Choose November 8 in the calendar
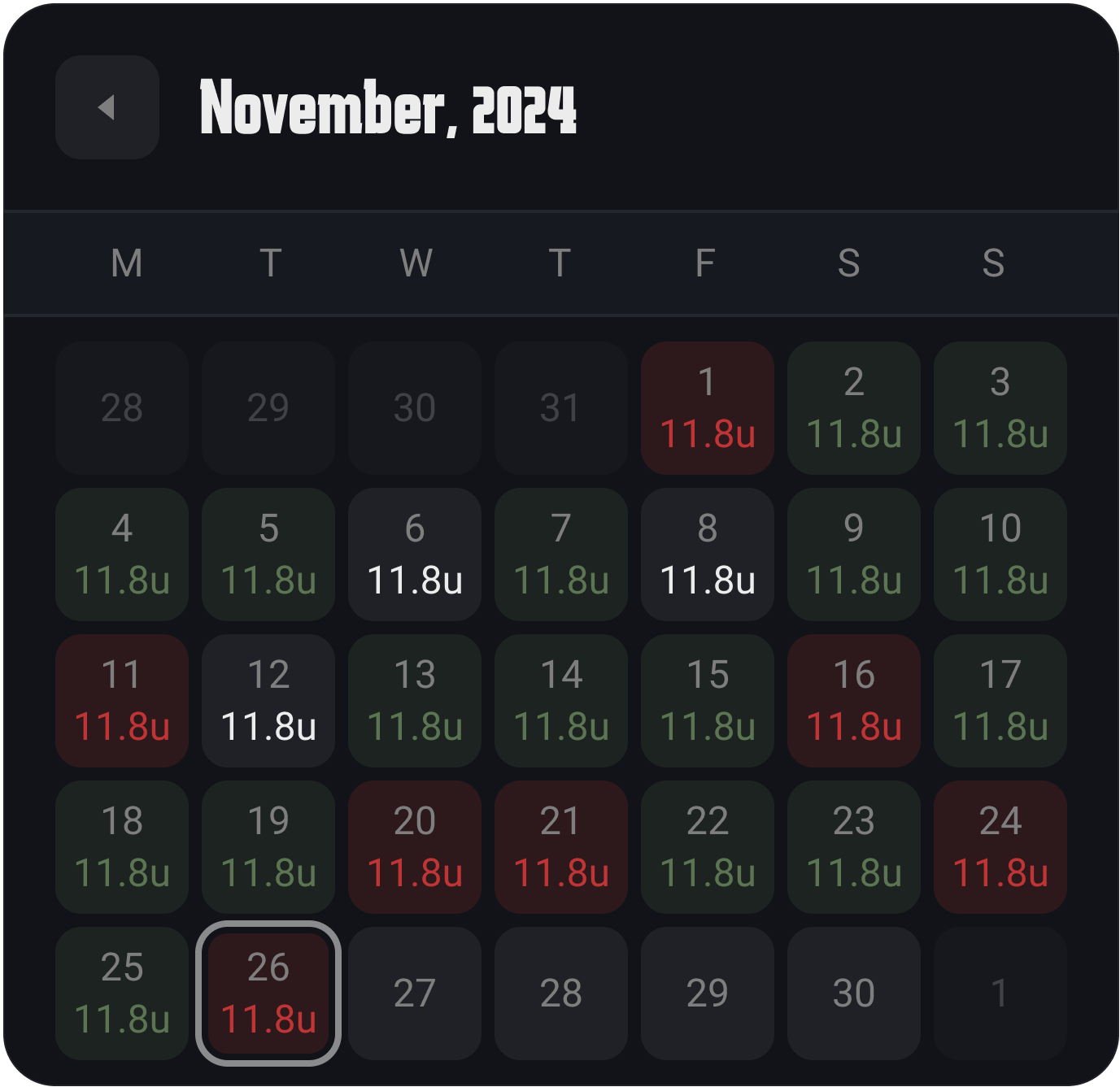 tap(707, 554)
